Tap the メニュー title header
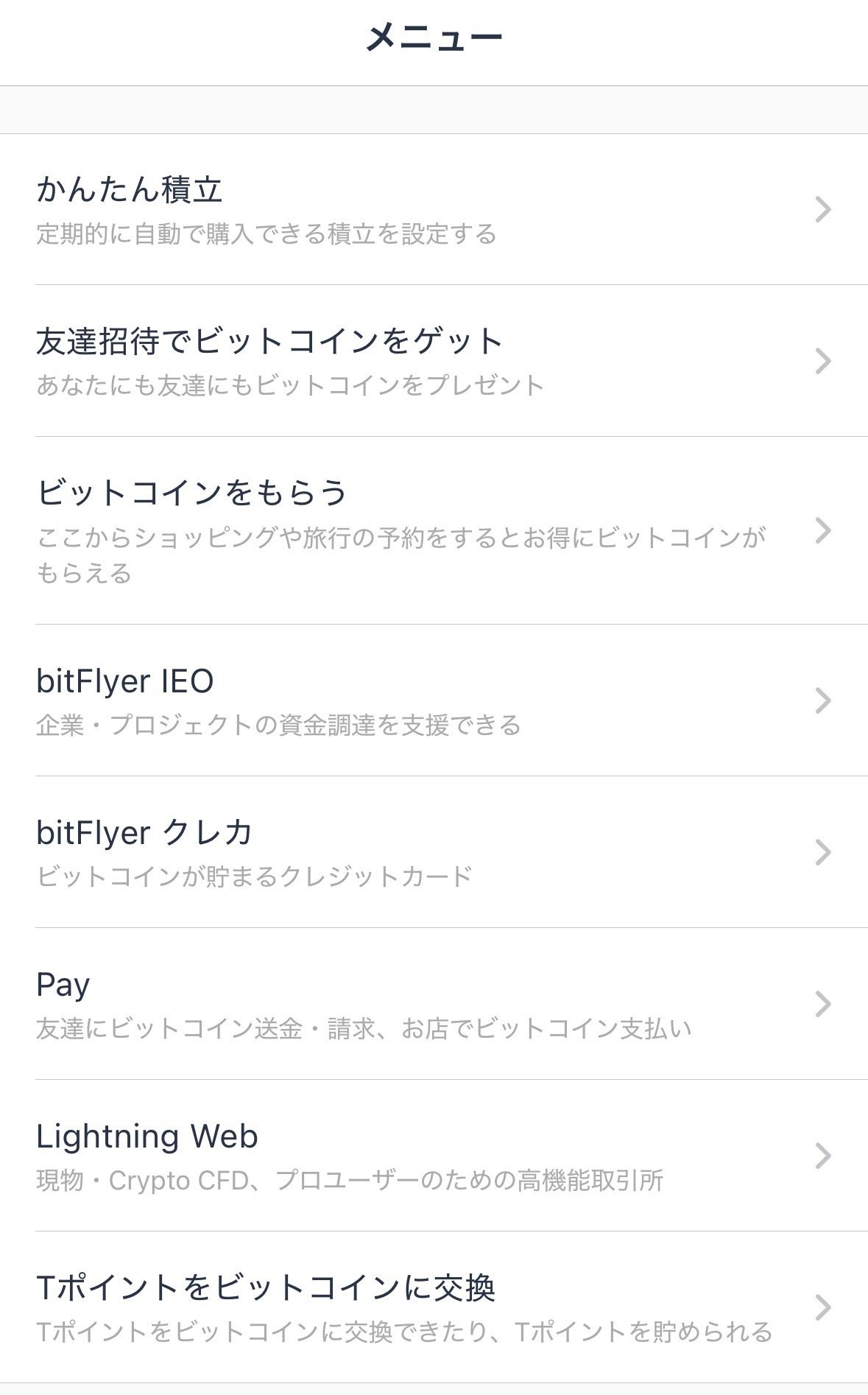The width and height of the screenshot is (868, 1395). point(434,35)
